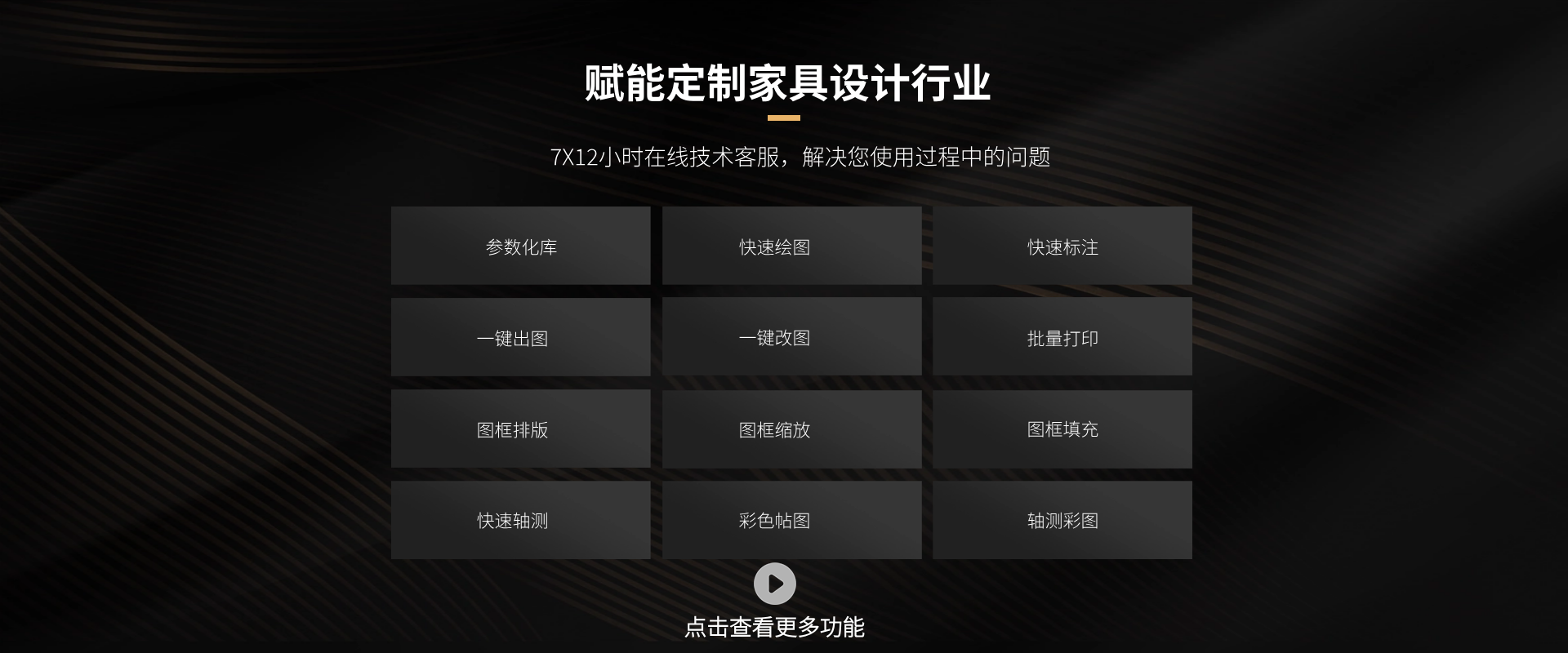Viewport: 1568px width, 653px height.
Task: Tap the 一键出图 tile
Action: 520,337
